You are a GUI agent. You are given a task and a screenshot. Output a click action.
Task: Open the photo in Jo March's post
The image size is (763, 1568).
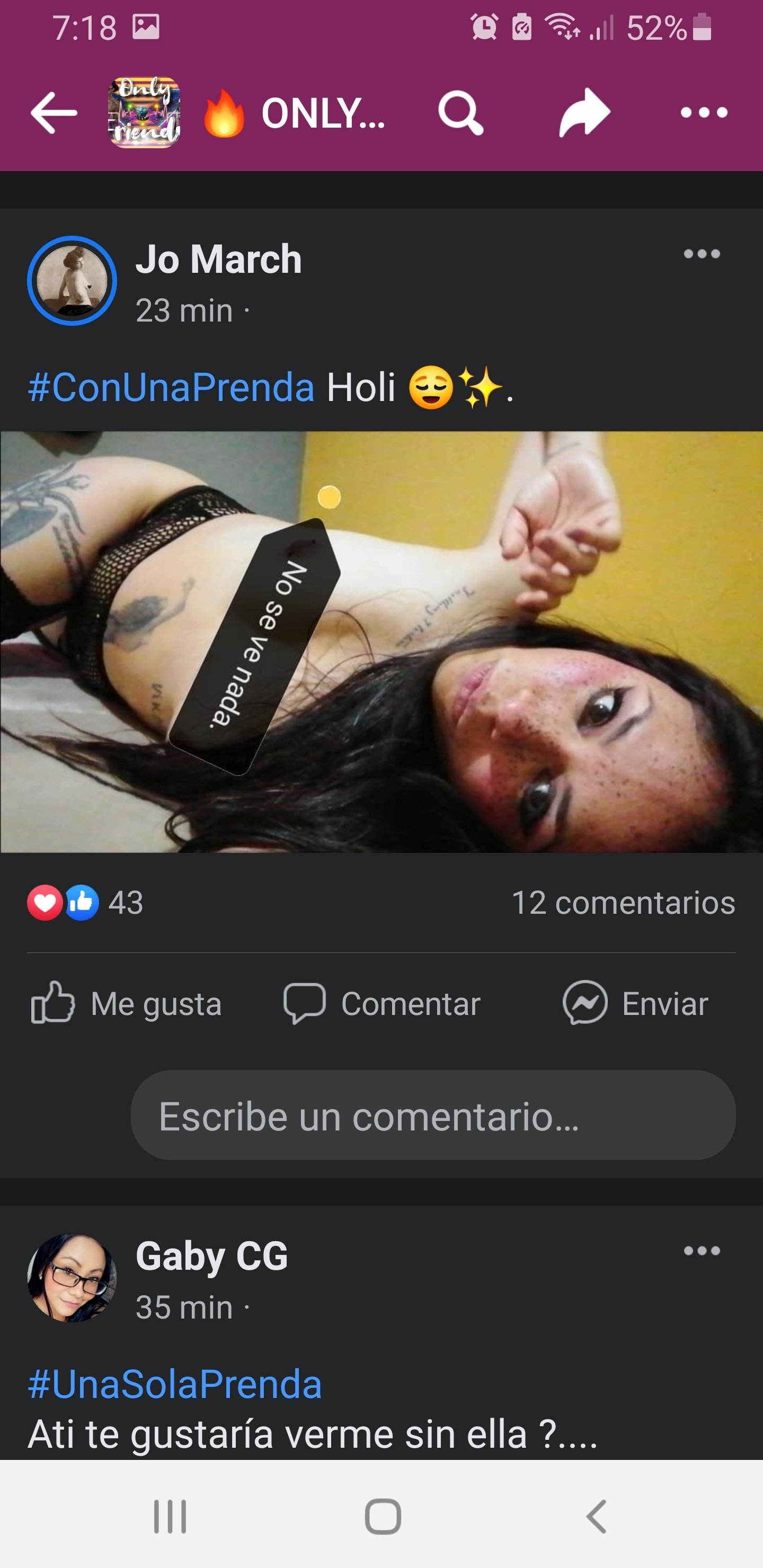tap(381, 642)
